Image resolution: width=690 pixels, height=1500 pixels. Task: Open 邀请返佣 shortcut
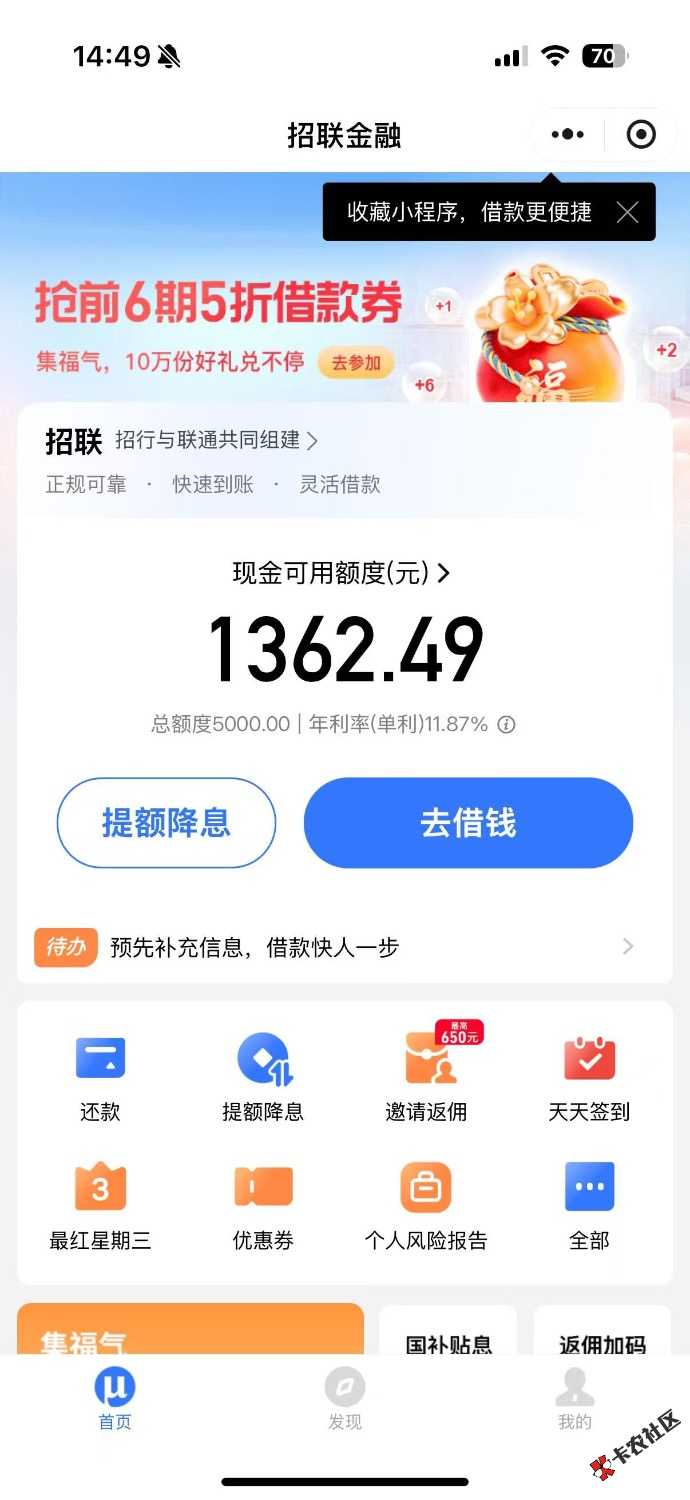[427, 1078]
